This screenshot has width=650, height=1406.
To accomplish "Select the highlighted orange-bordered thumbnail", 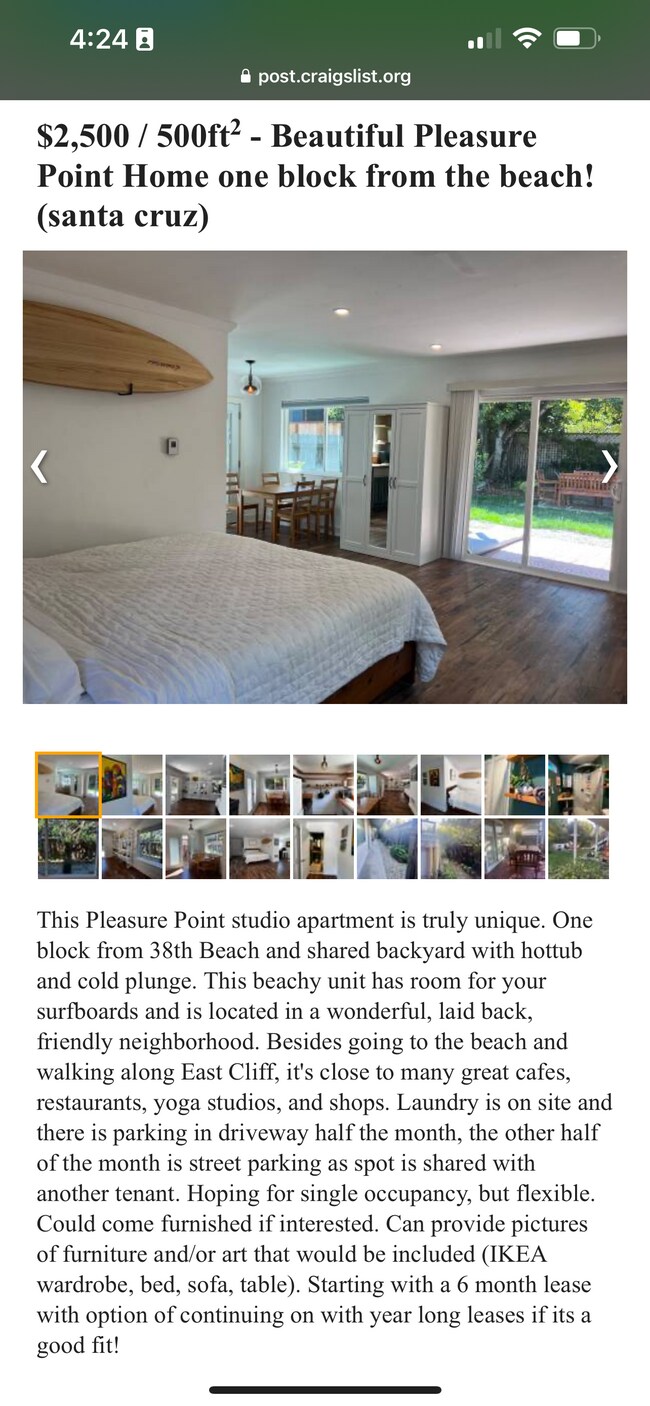I will (68, 785).
